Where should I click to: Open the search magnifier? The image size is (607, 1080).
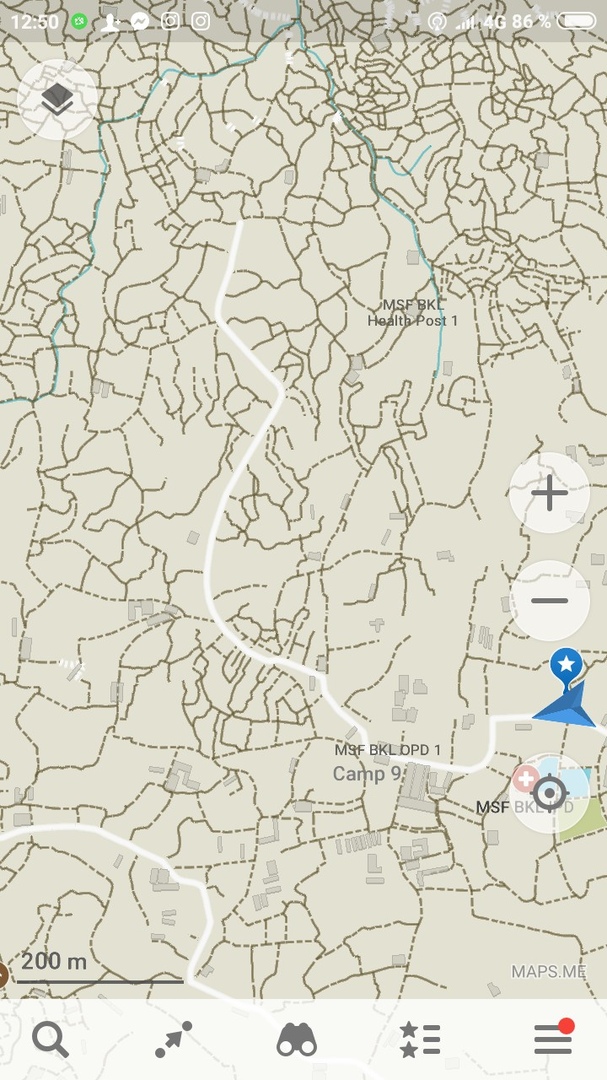point(50,1040)
